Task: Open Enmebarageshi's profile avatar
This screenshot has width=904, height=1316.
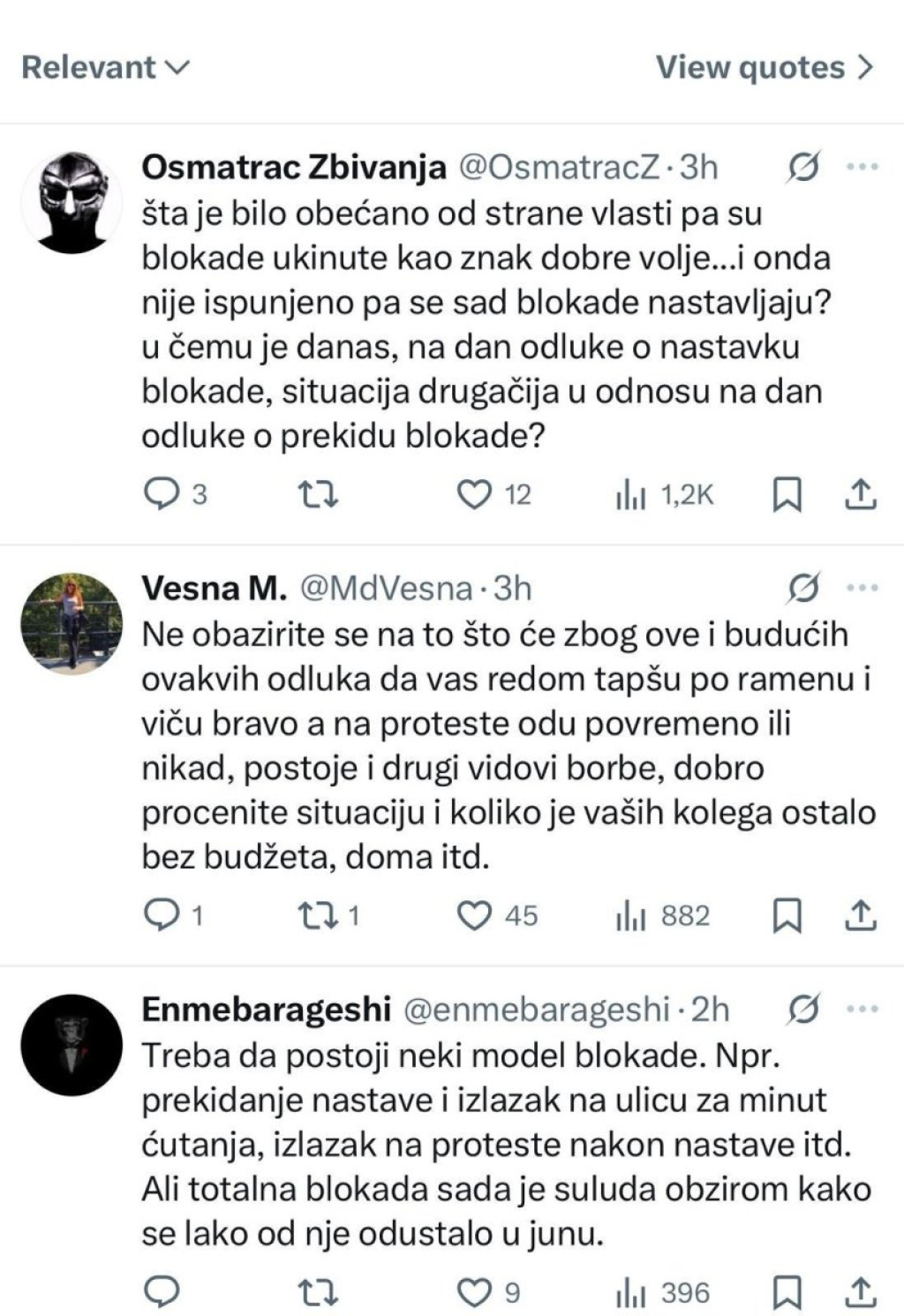Action: point(72,1044)
